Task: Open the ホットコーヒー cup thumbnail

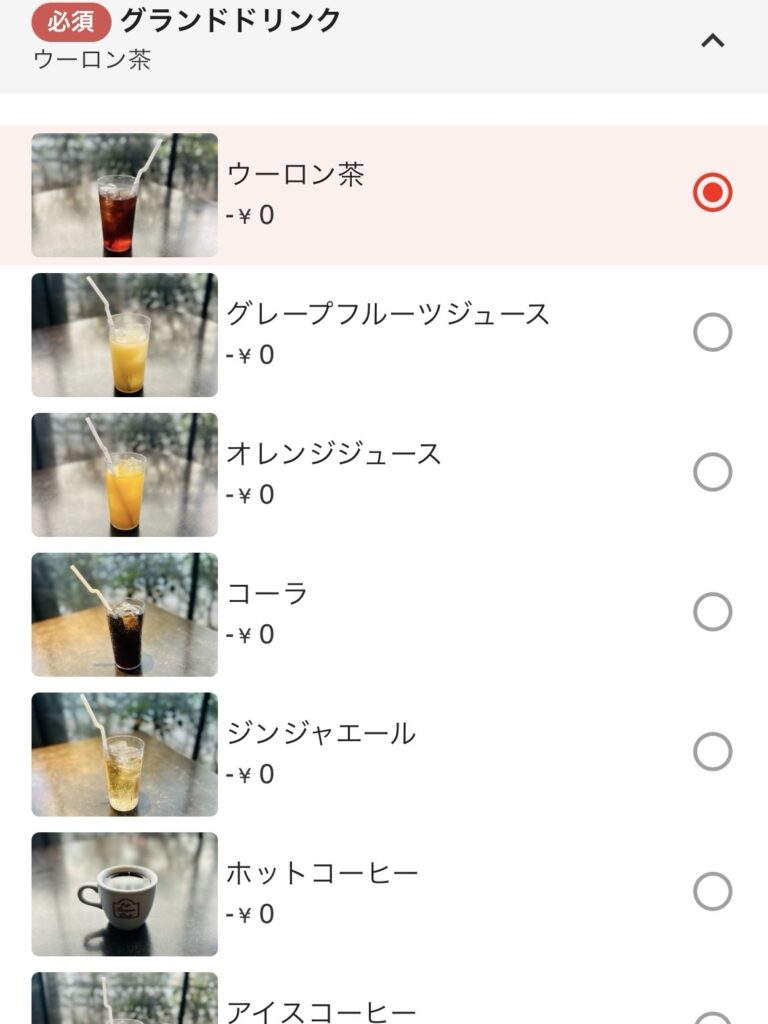Action: point(123,893)
